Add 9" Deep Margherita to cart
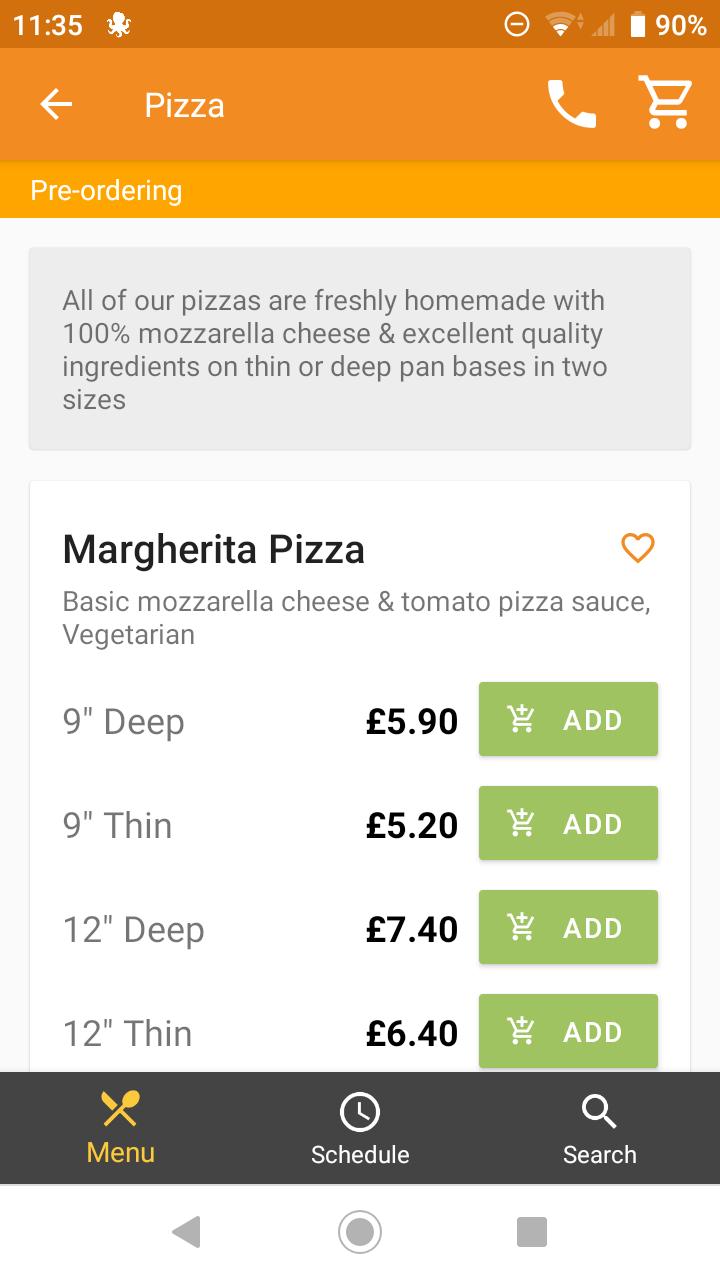The image size is (720, 1280). pos(568,720)
